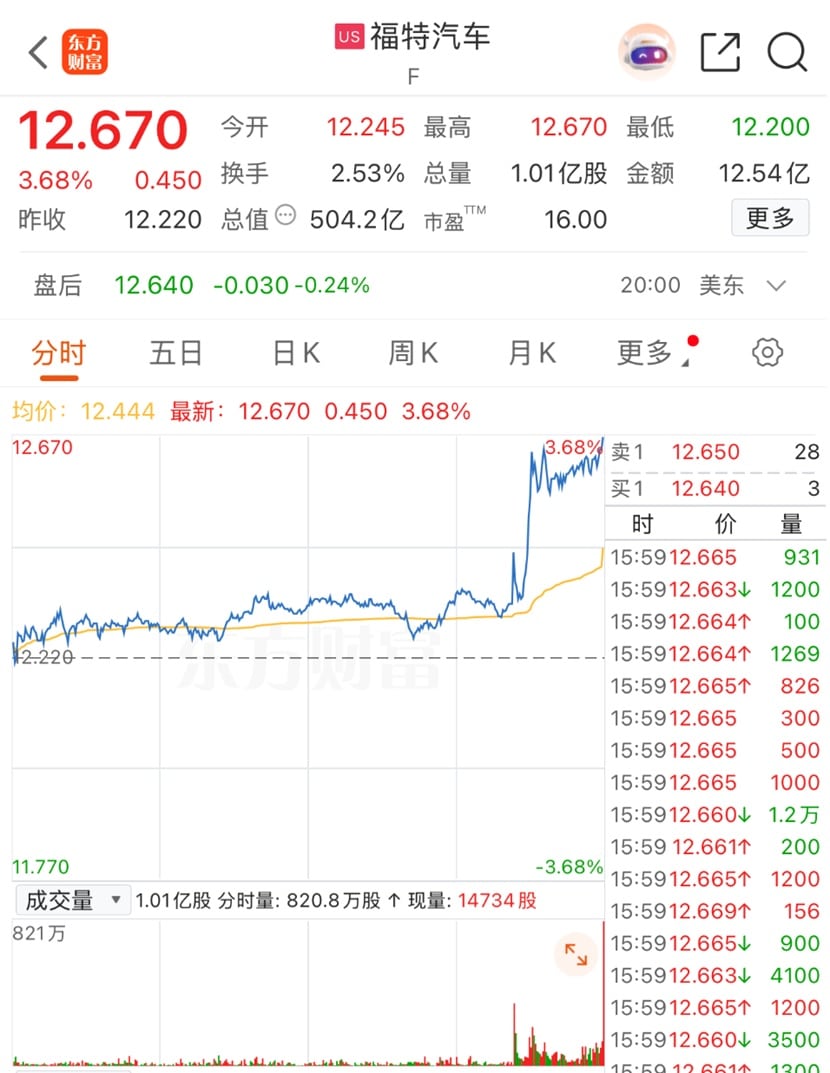
Task: Share this Ford stock page
Action: pos(720,52)
